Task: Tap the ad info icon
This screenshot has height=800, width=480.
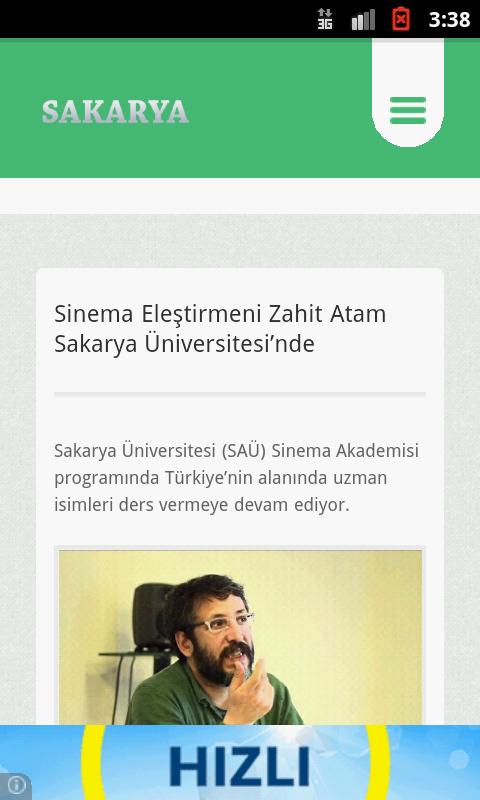Action: (15, 787)
